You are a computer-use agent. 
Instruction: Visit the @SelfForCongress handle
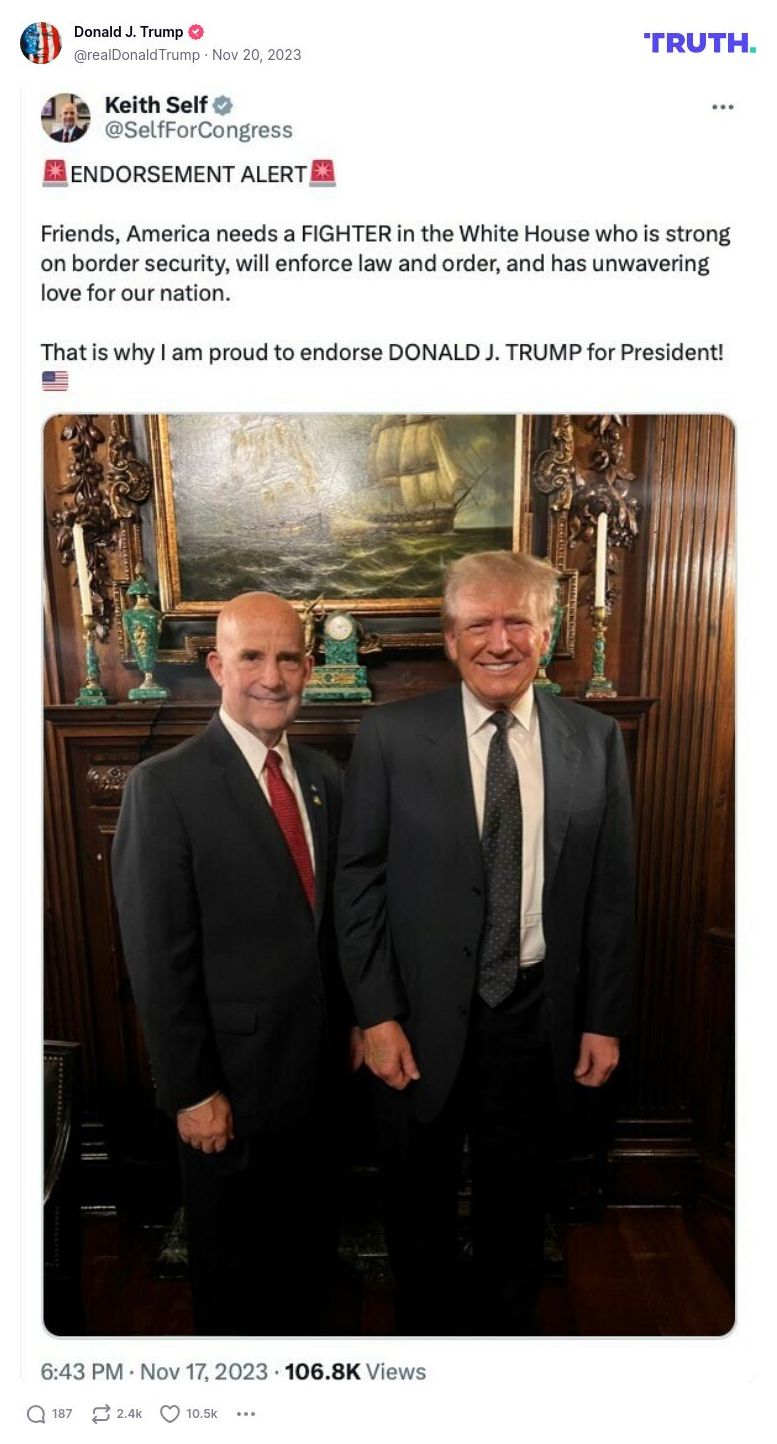pos(197,130)
